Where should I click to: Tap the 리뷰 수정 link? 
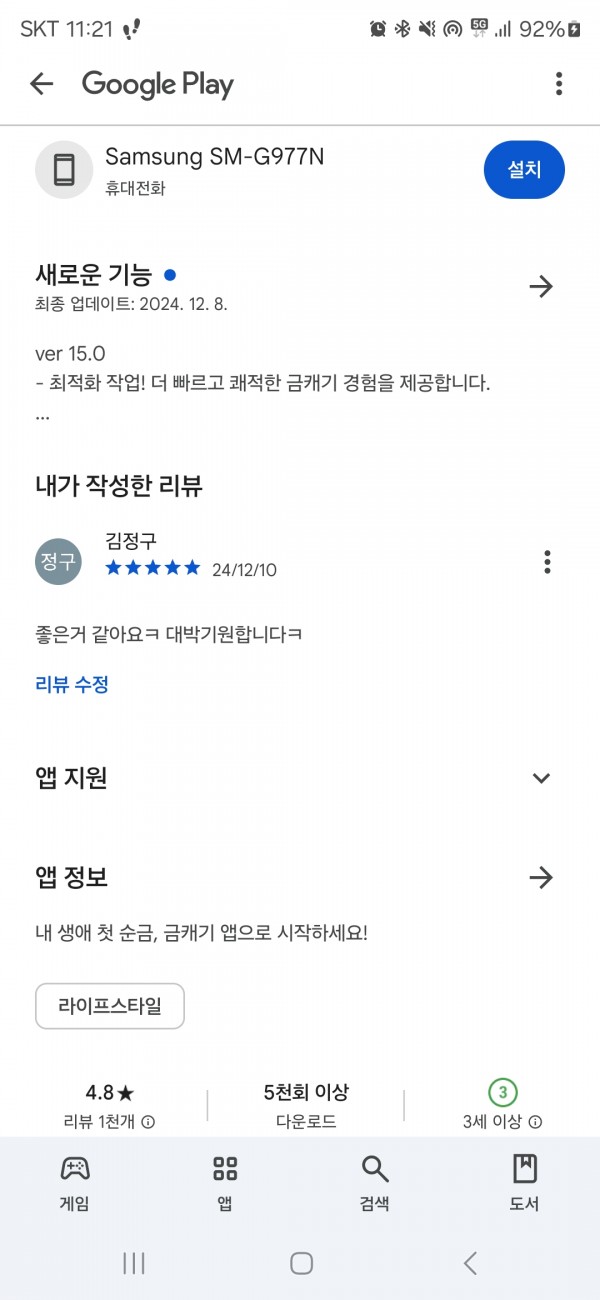[x=72, y=684]
